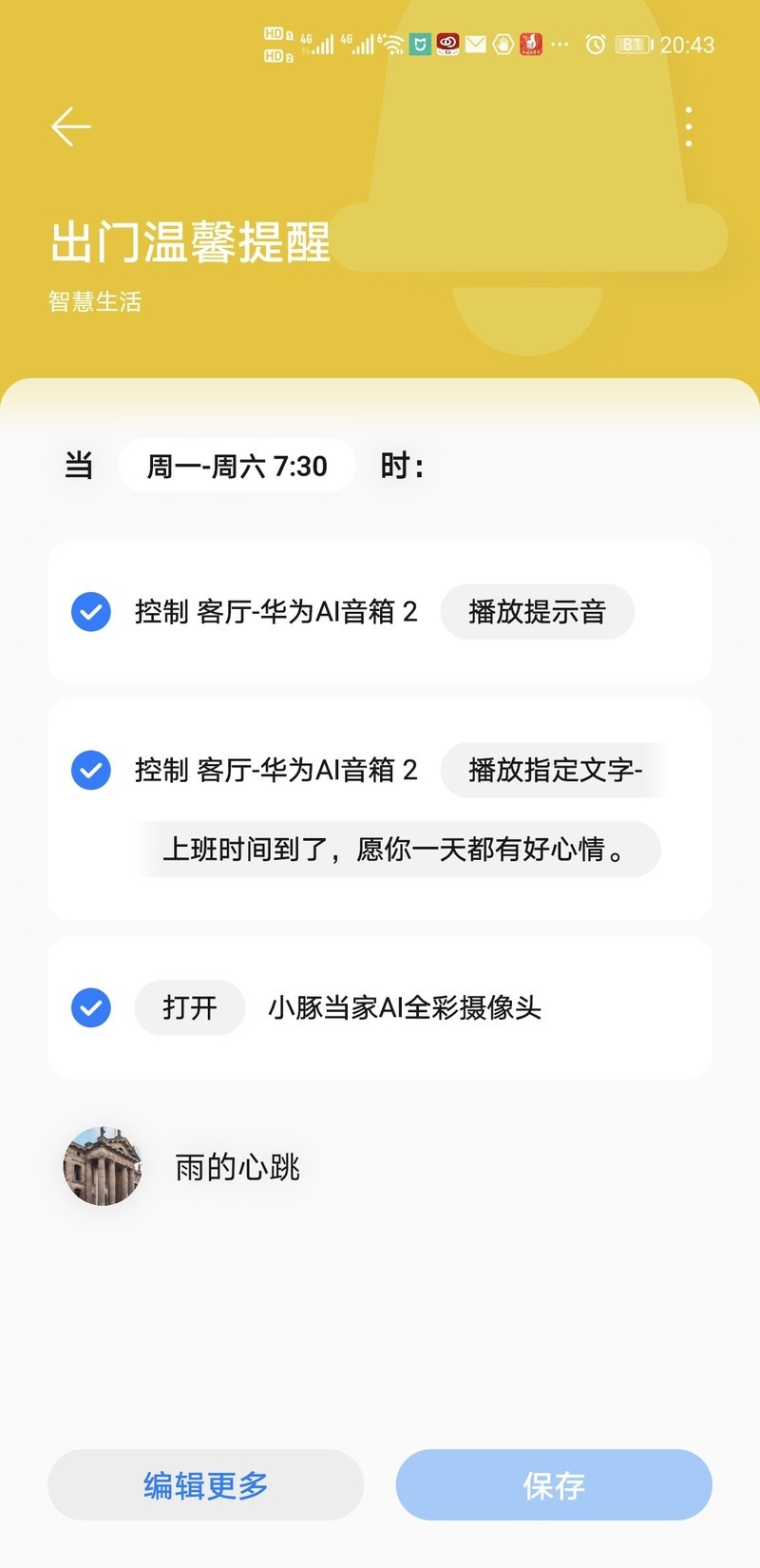This screenshot has width=760, height=1568.
Task: Disable the 播放提示音 action checkmark
Action: pyautogui.click(x=90, y=612)
